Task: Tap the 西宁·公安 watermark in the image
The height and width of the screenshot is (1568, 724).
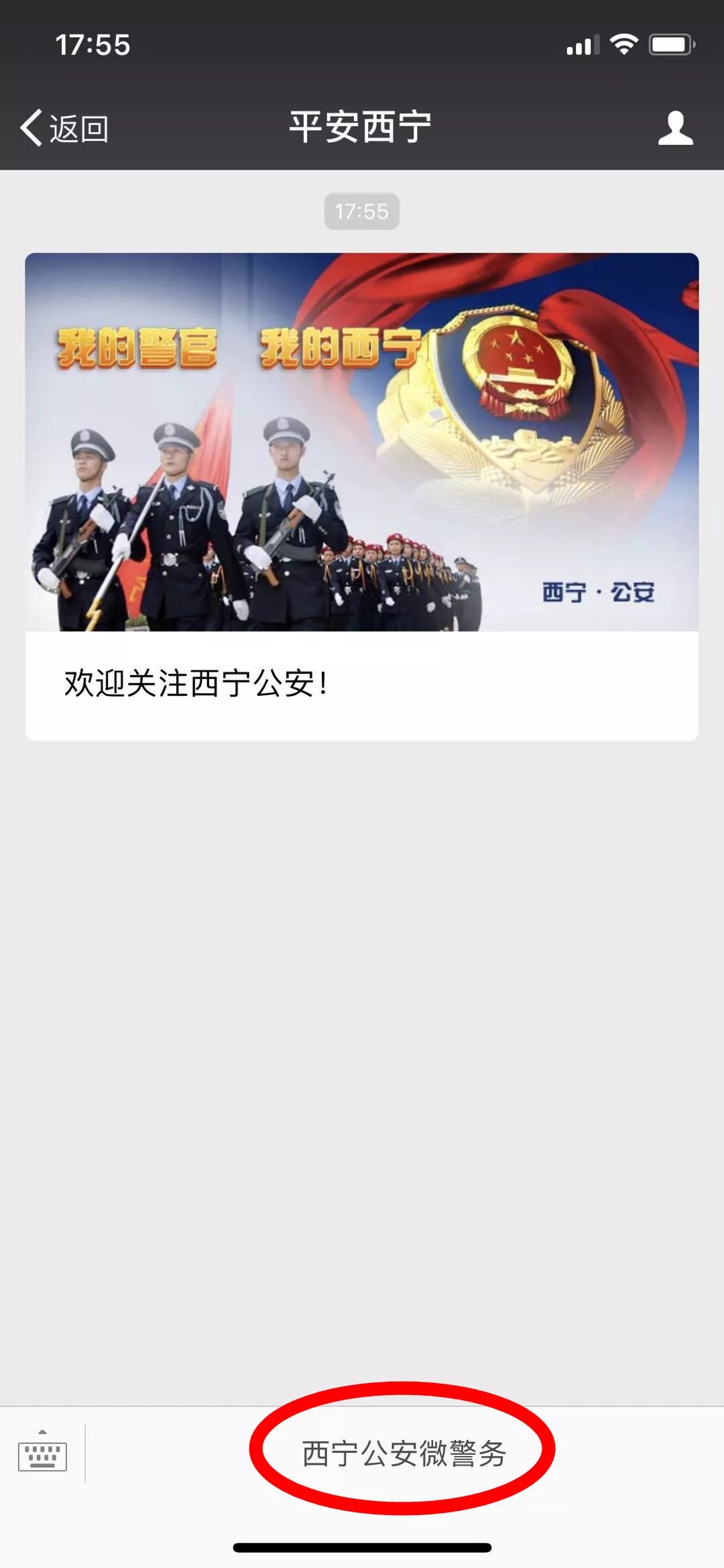Action: pos(600,593)
